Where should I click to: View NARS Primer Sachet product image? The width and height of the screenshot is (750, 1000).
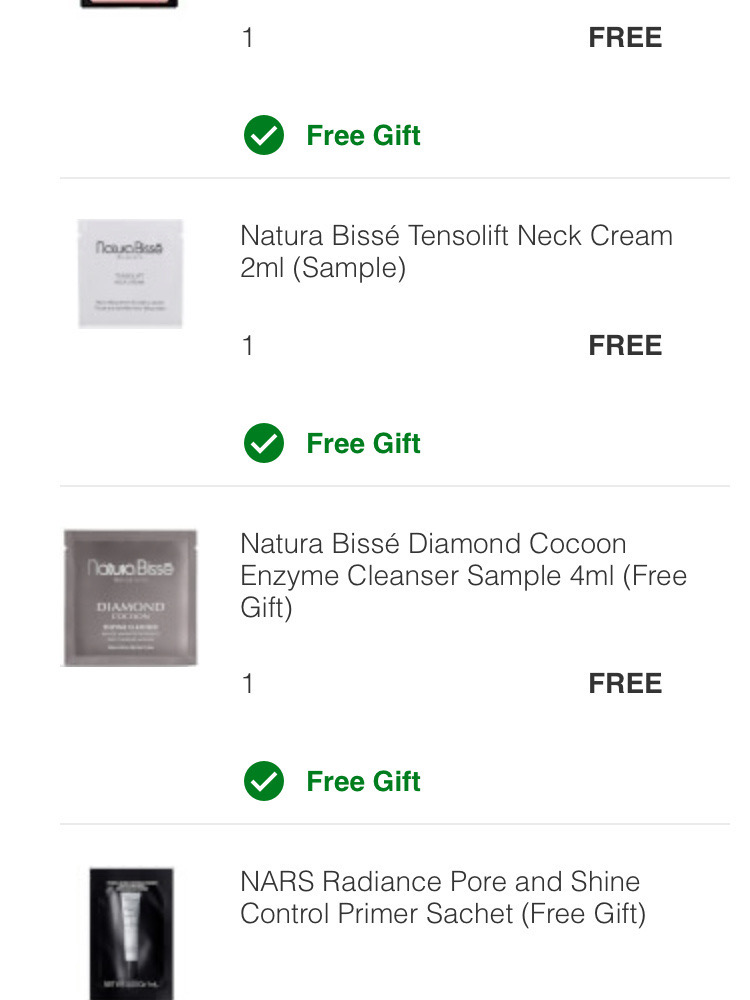point(131,932)
